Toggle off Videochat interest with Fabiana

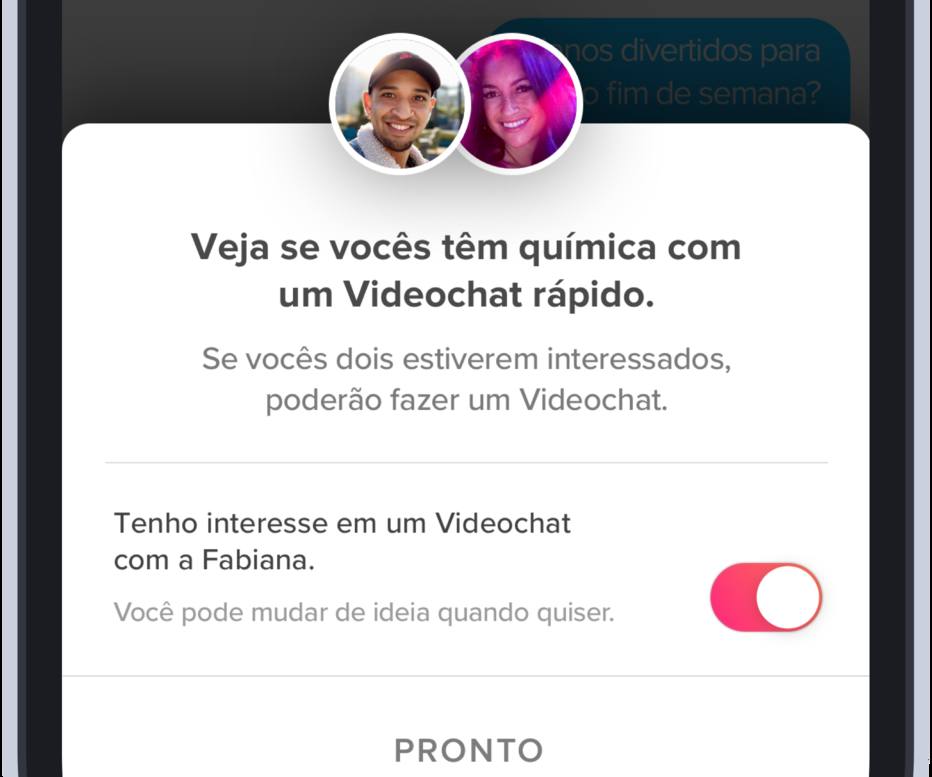point(765,597)
